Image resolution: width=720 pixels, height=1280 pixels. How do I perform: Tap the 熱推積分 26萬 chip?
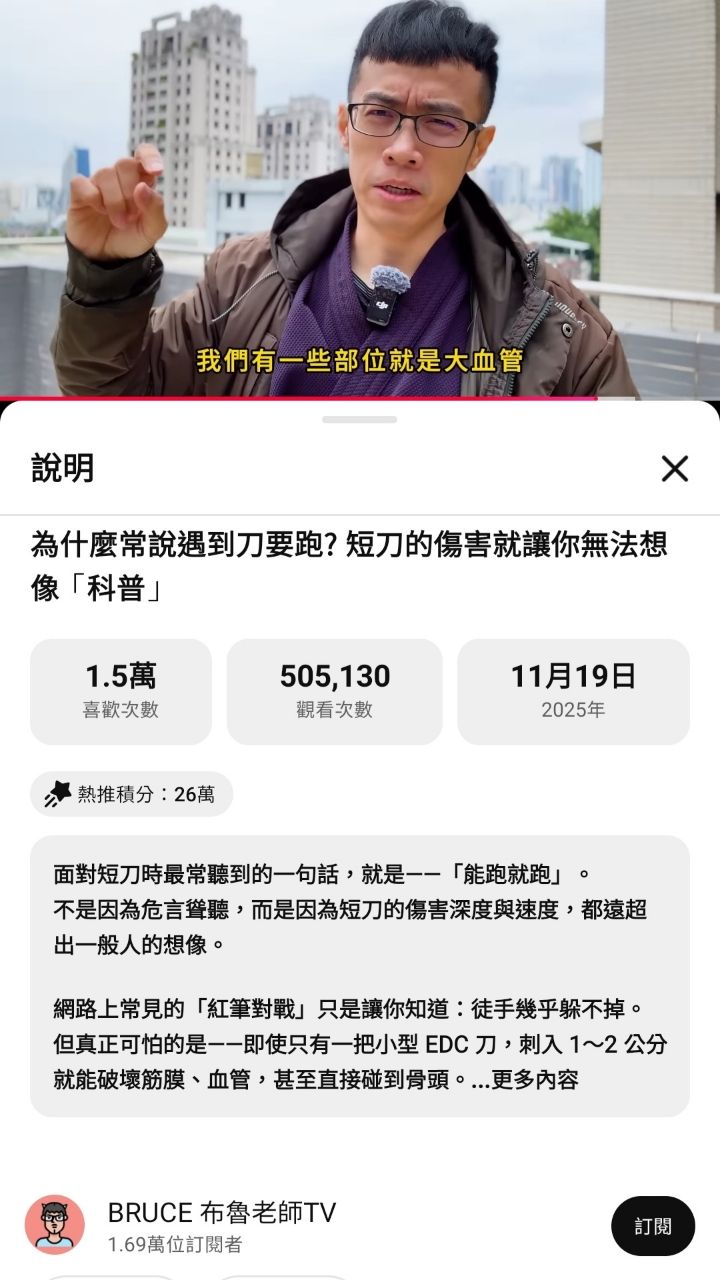pyautogui.click(x=131, y=794)
